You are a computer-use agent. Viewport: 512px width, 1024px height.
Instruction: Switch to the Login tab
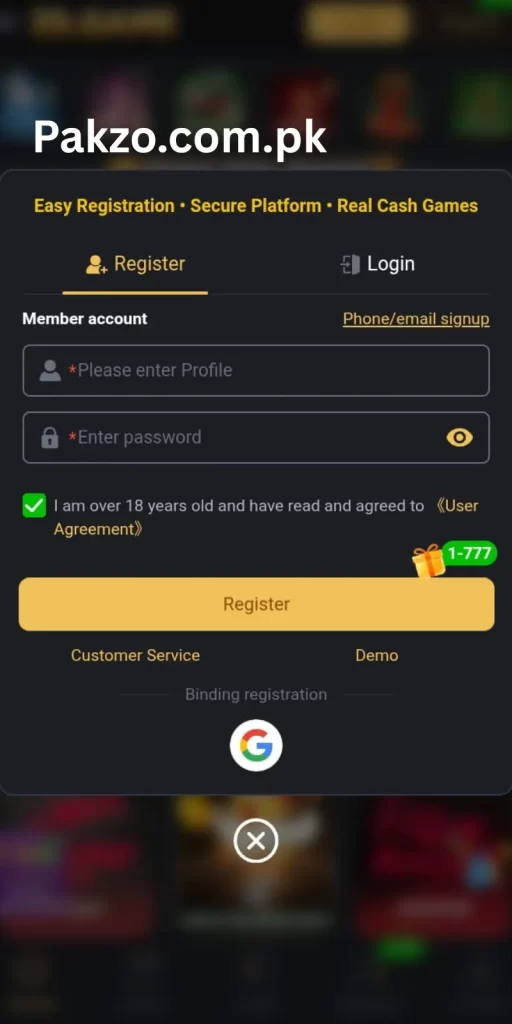[x=377, y=264]
